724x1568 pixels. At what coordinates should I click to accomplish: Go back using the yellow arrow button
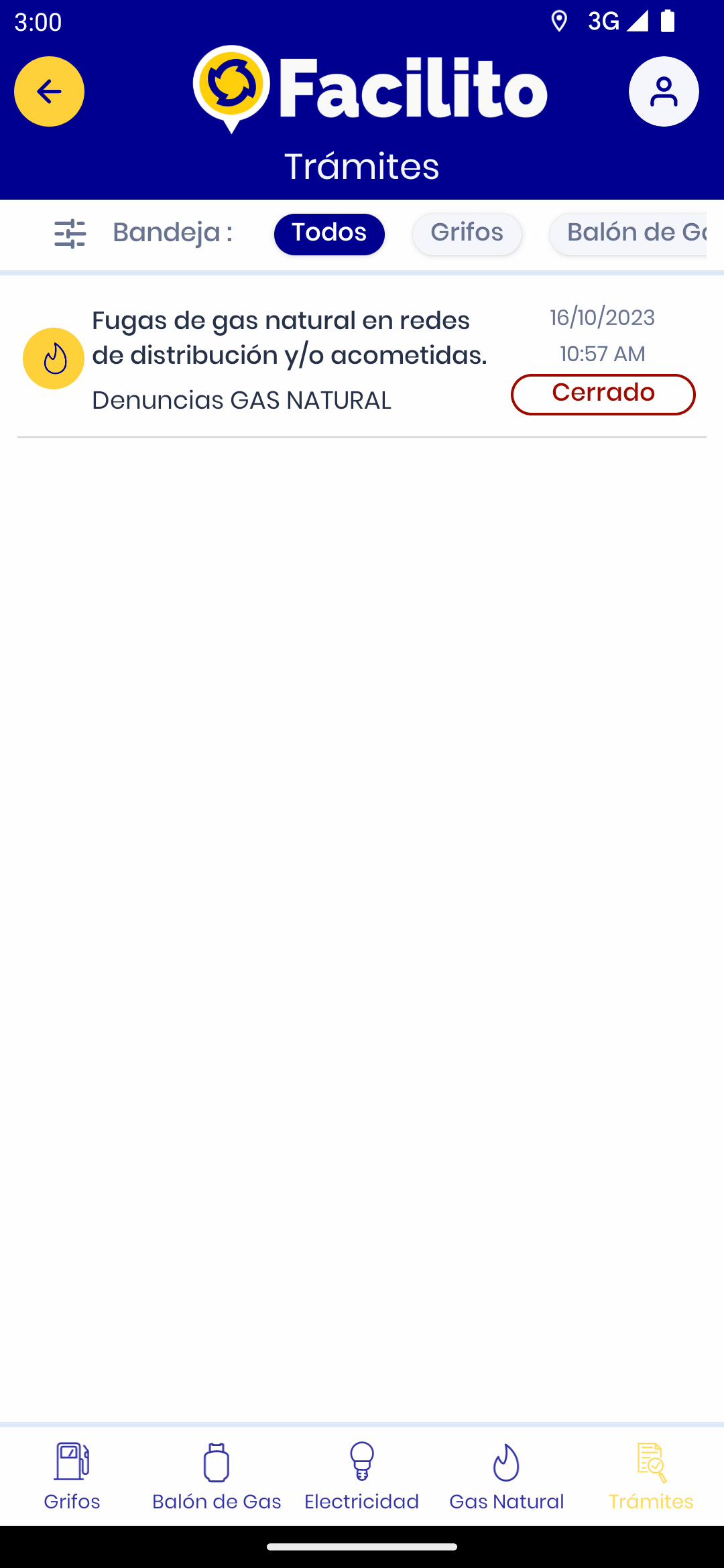point(49,92)
